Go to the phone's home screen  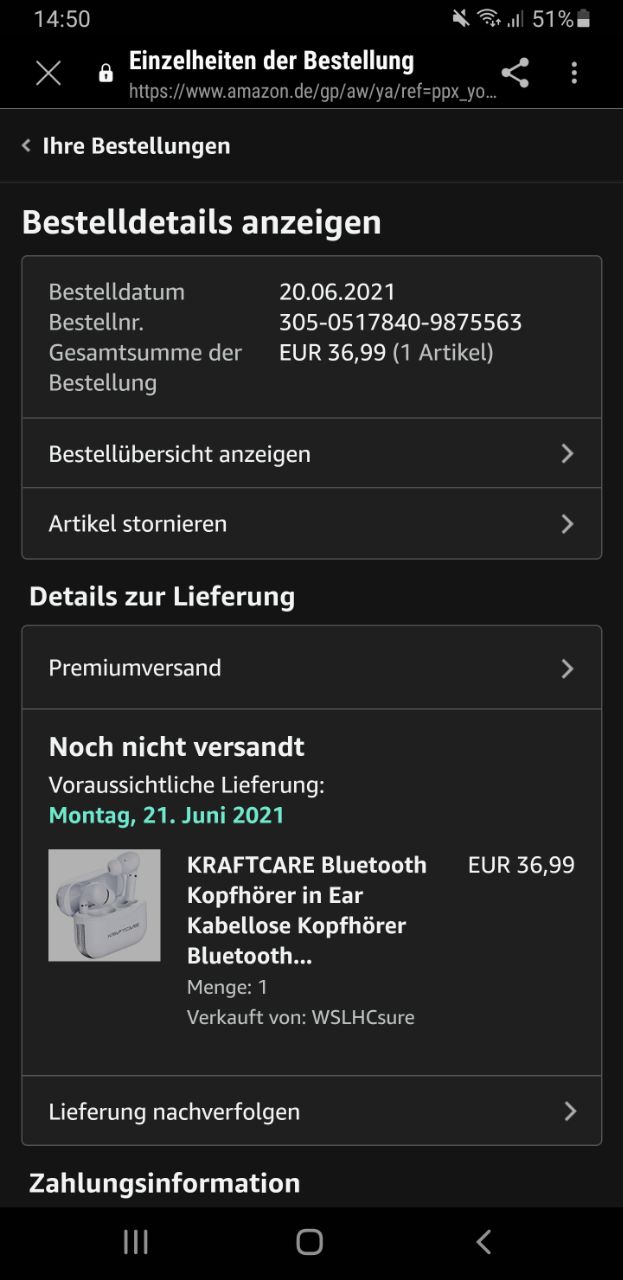(x=310, y=1242)
